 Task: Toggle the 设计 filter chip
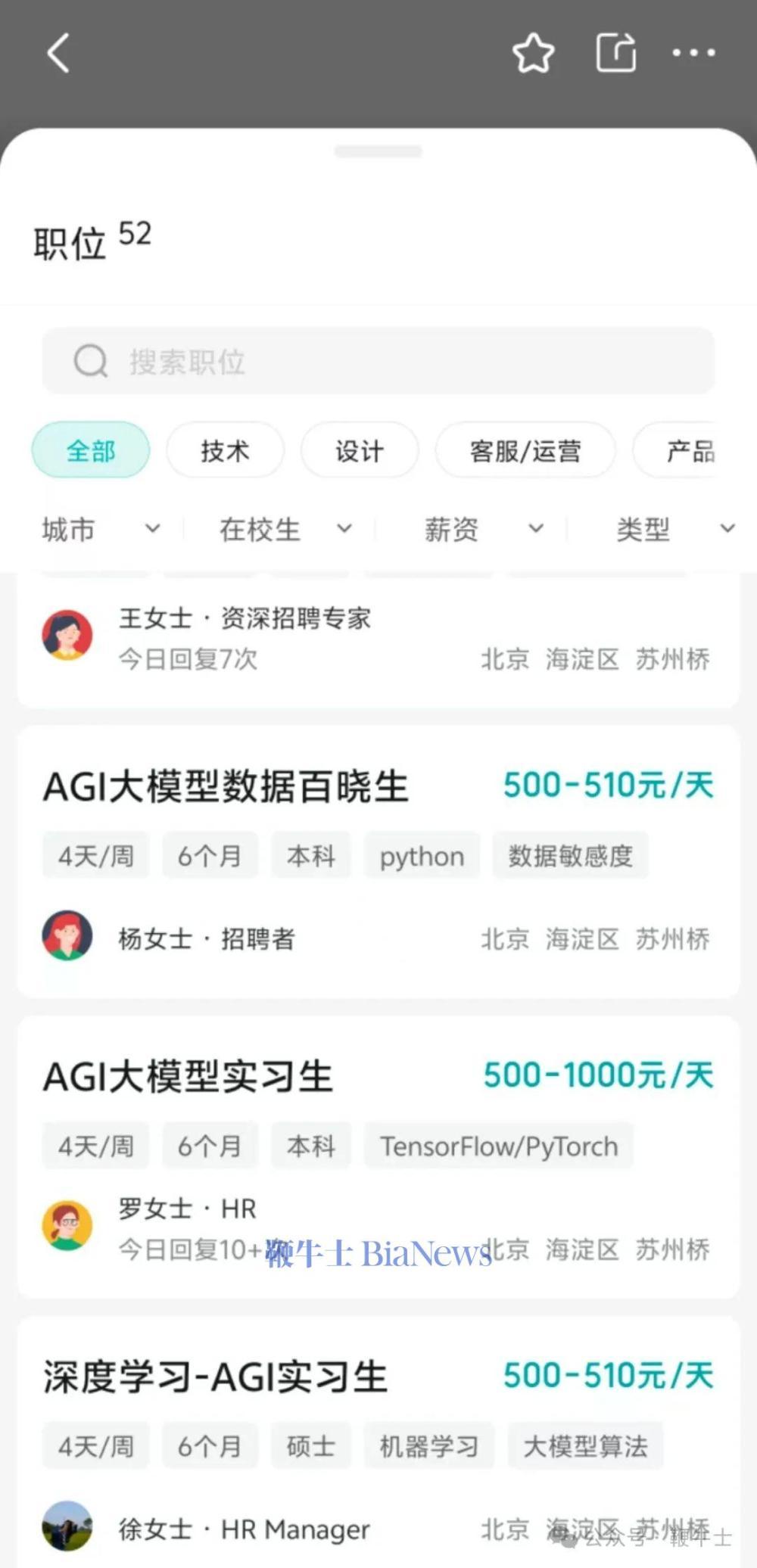coord(359,450)
